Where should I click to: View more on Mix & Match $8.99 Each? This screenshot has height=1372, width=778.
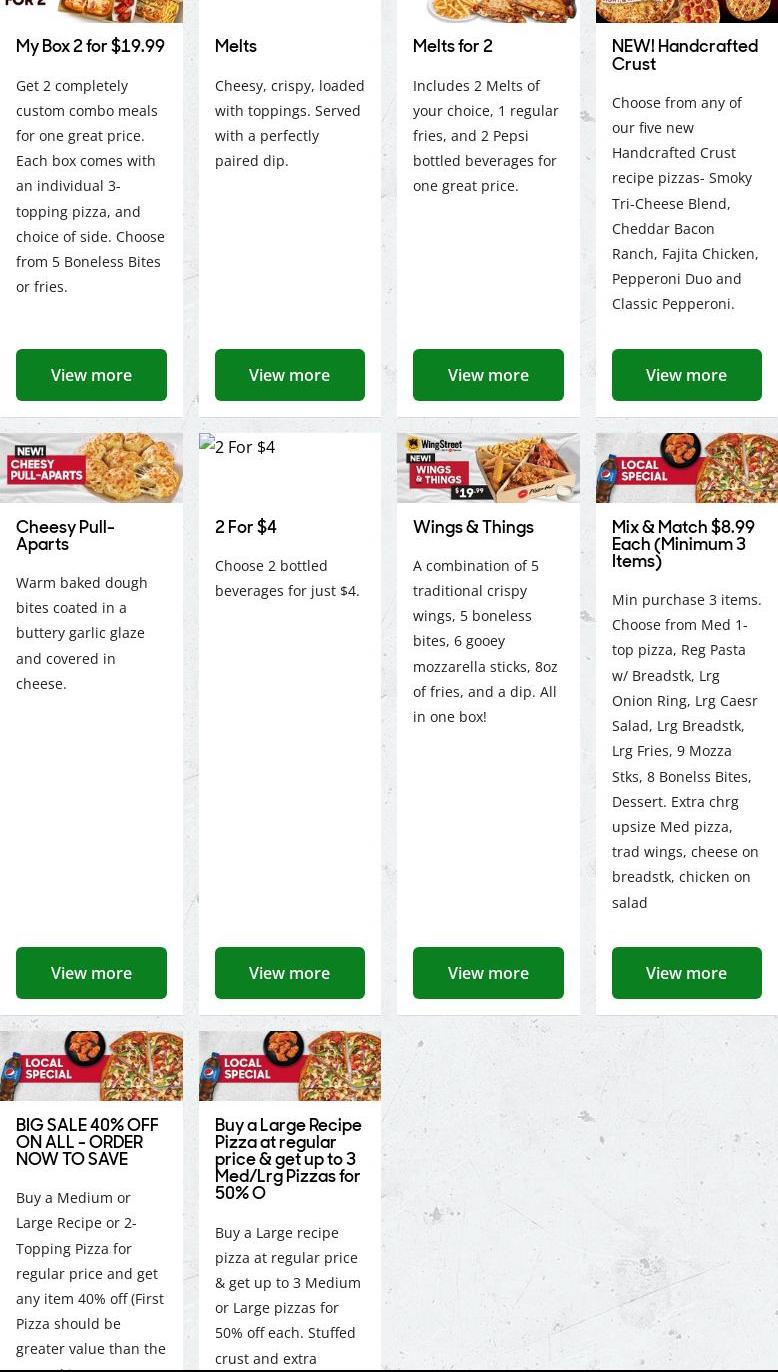click(686, 973)
